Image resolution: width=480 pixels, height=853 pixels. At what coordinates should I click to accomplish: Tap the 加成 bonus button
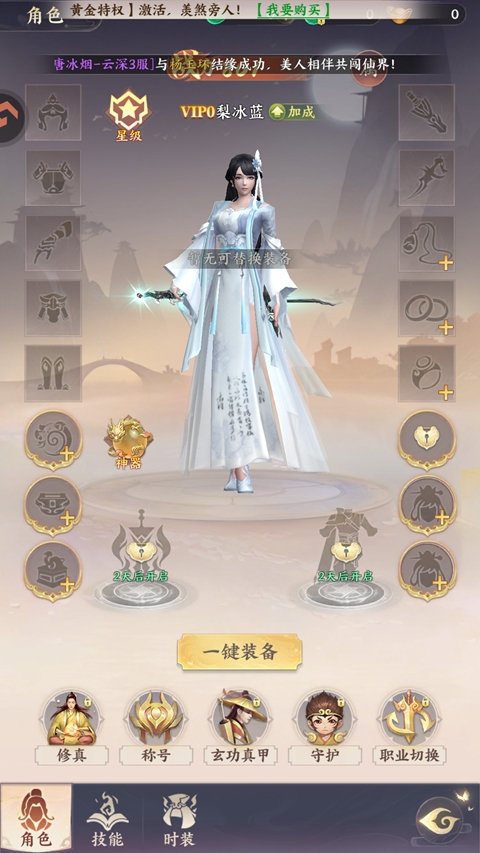293,113
